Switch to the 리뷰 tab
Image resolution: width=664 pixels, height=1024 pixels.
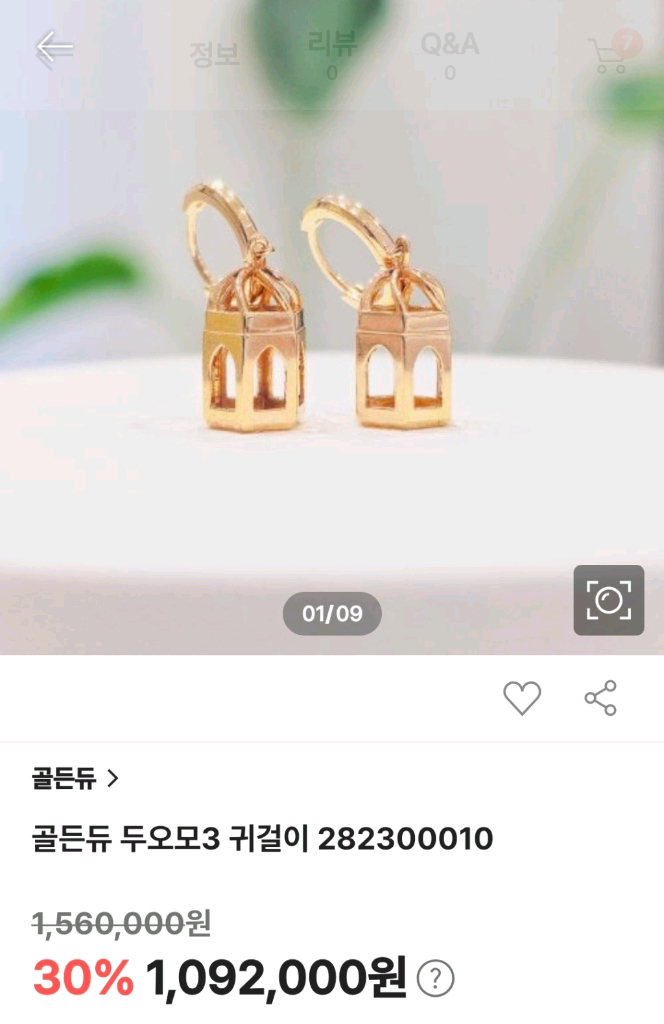[x=332, y=54]
